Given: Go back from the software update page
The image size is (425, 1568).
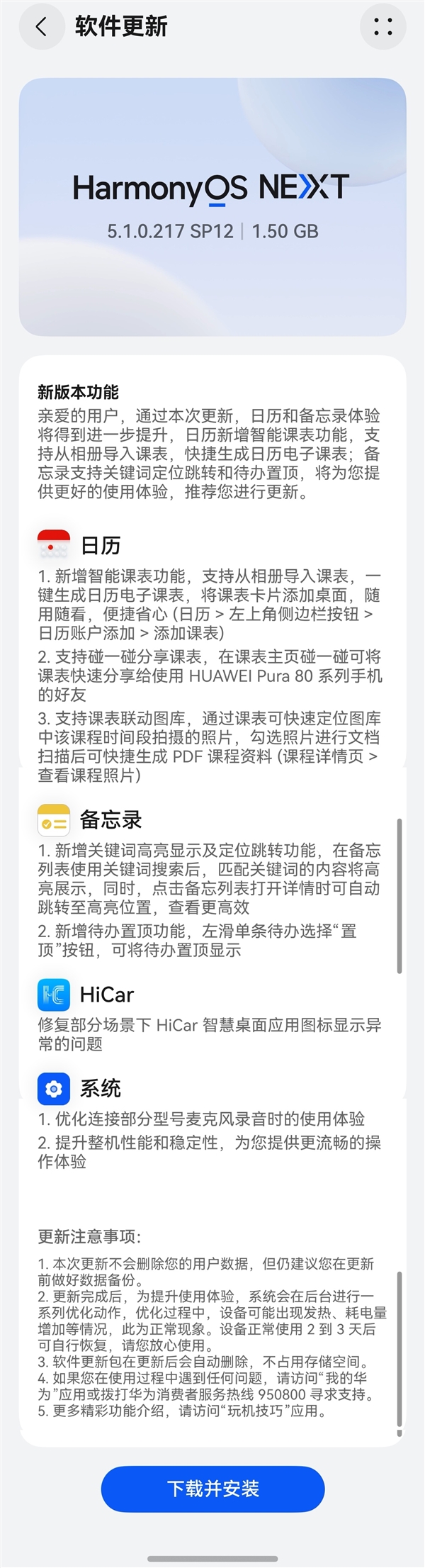Looking at the screenshot, I should (x=41, y=27).
